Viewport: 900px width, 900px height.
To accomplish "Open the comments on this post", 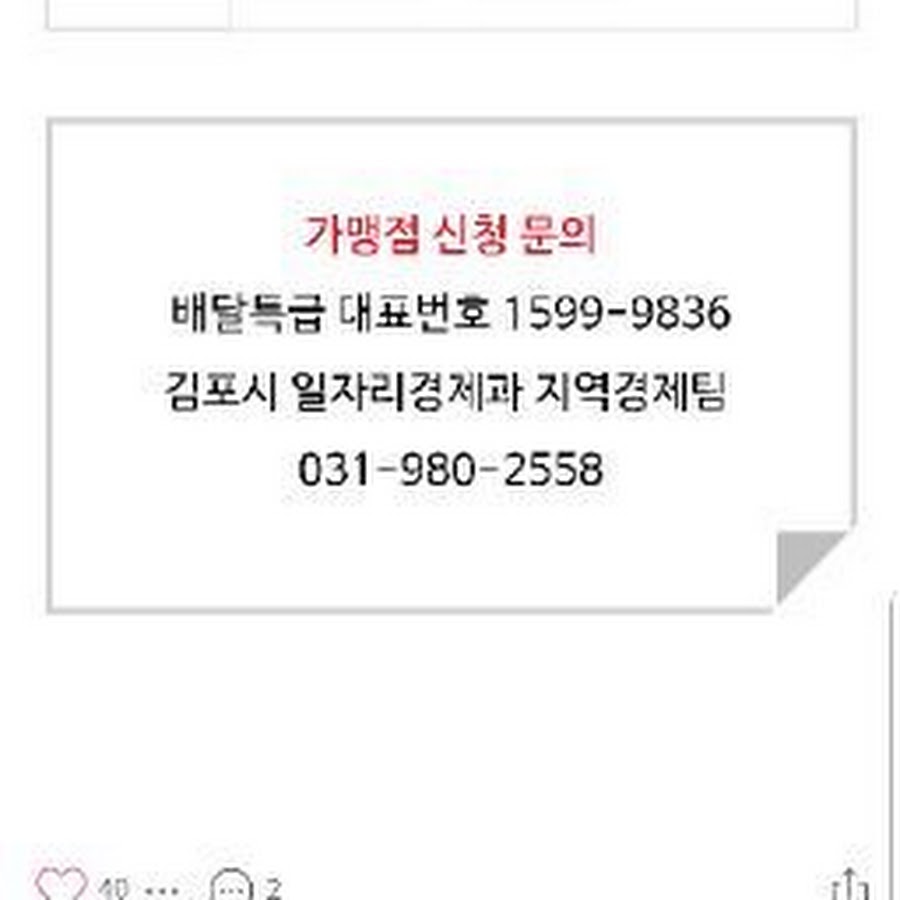I will pos(232,887).
